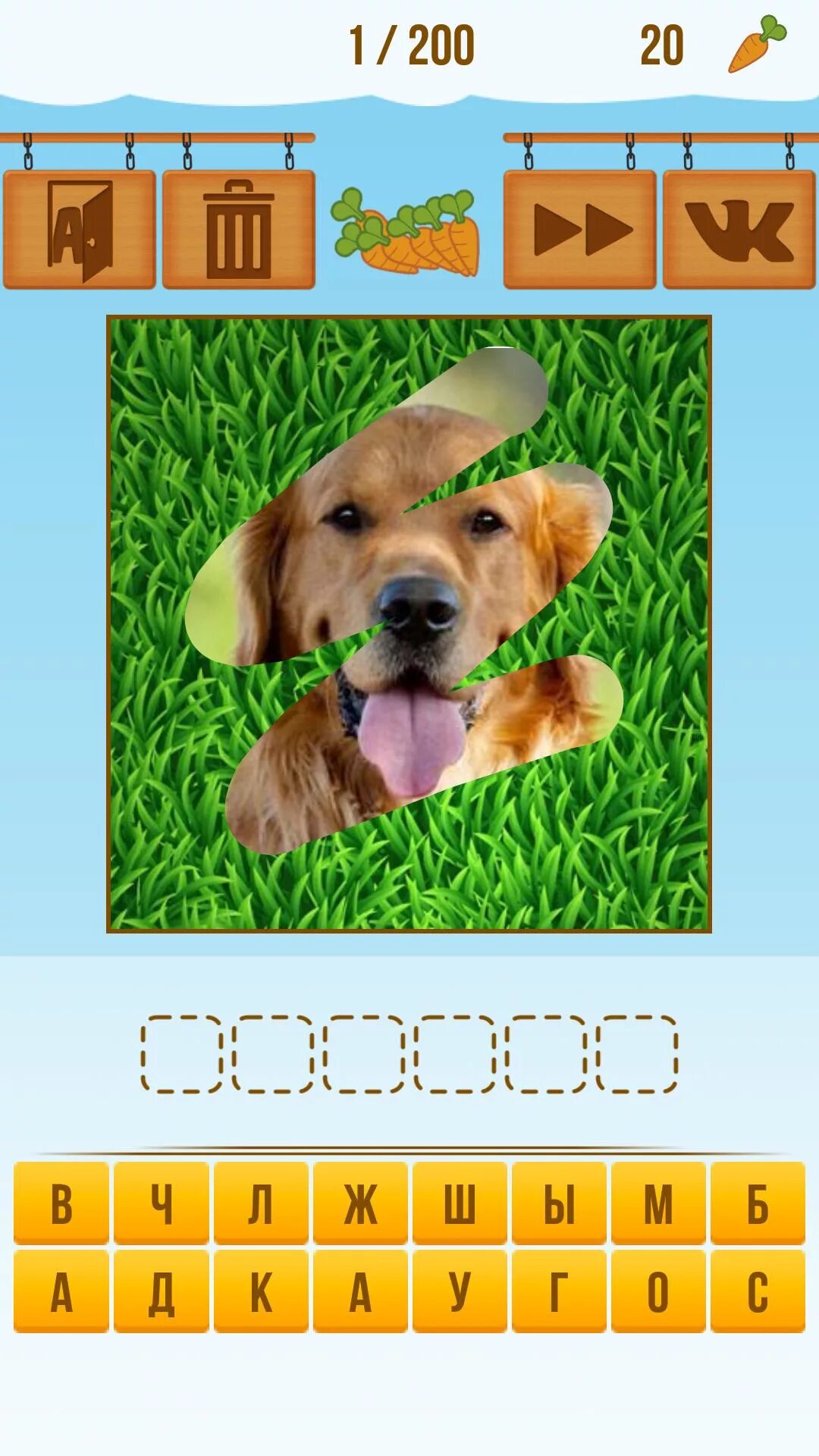Choose the letter Ж tile
819x1456 pixels.
click(360, 1203)
